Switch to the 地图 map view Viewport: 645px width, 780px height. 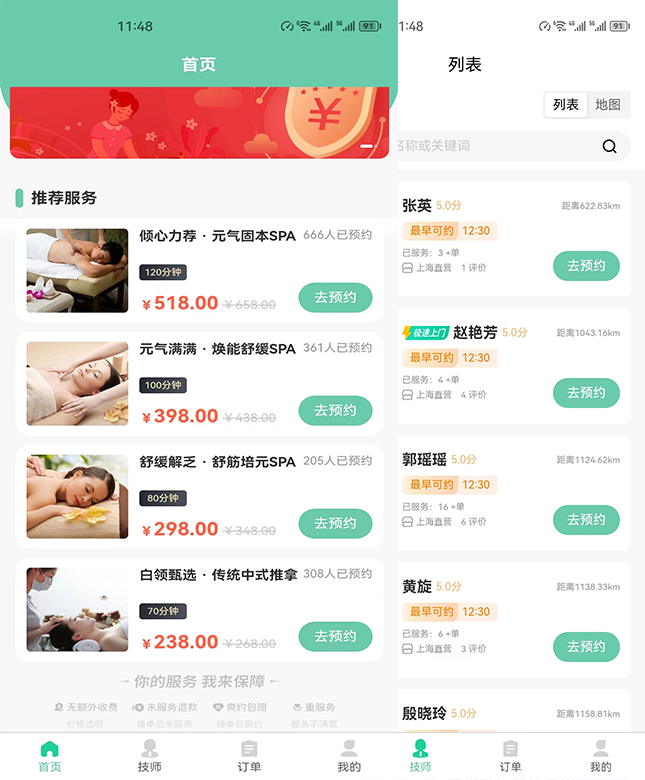tap(608, 105)
